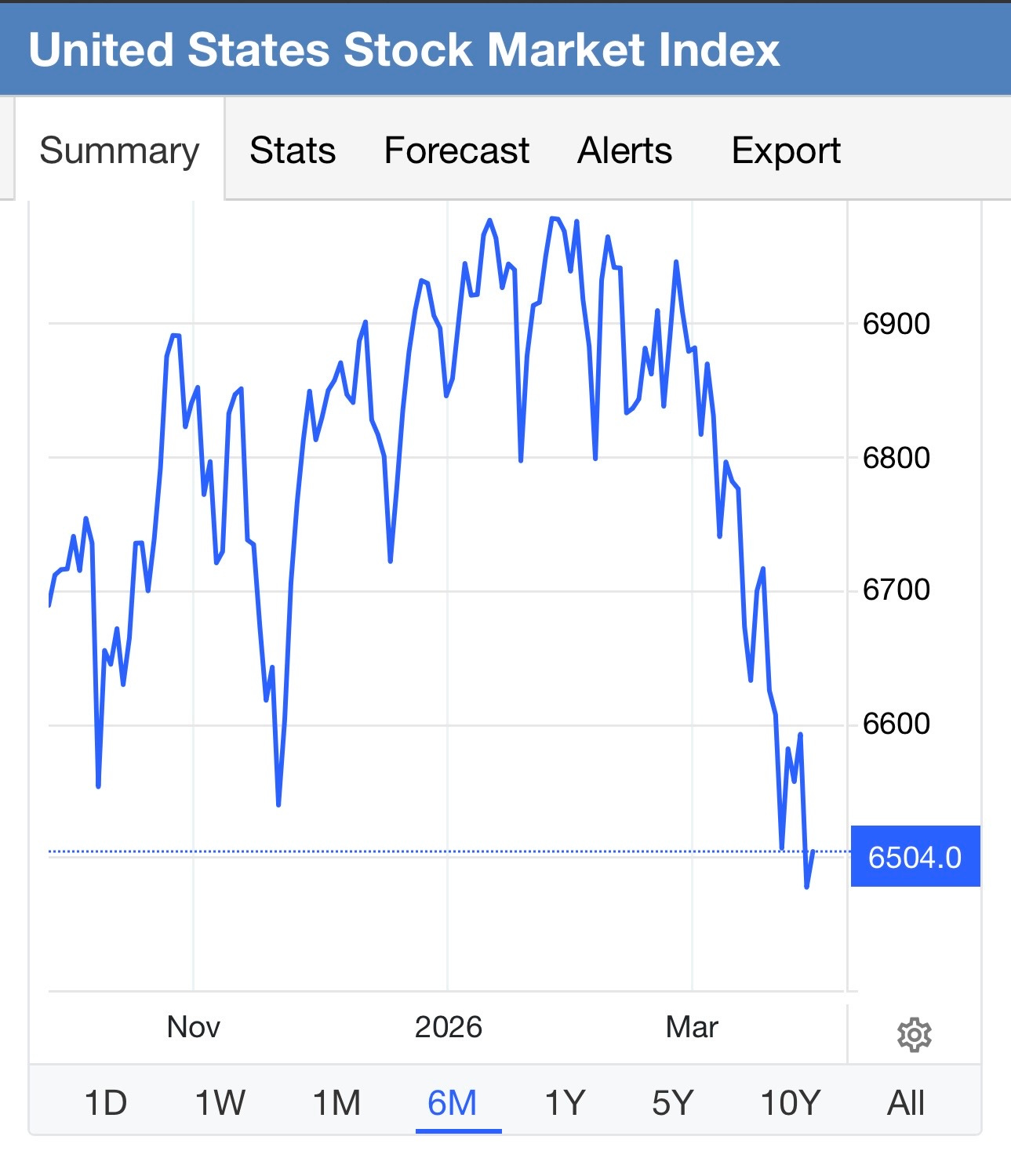This screenshot has height=1176, width=1011.
Task: Tap the 6M range option
Action: (x=452, y=1103)
